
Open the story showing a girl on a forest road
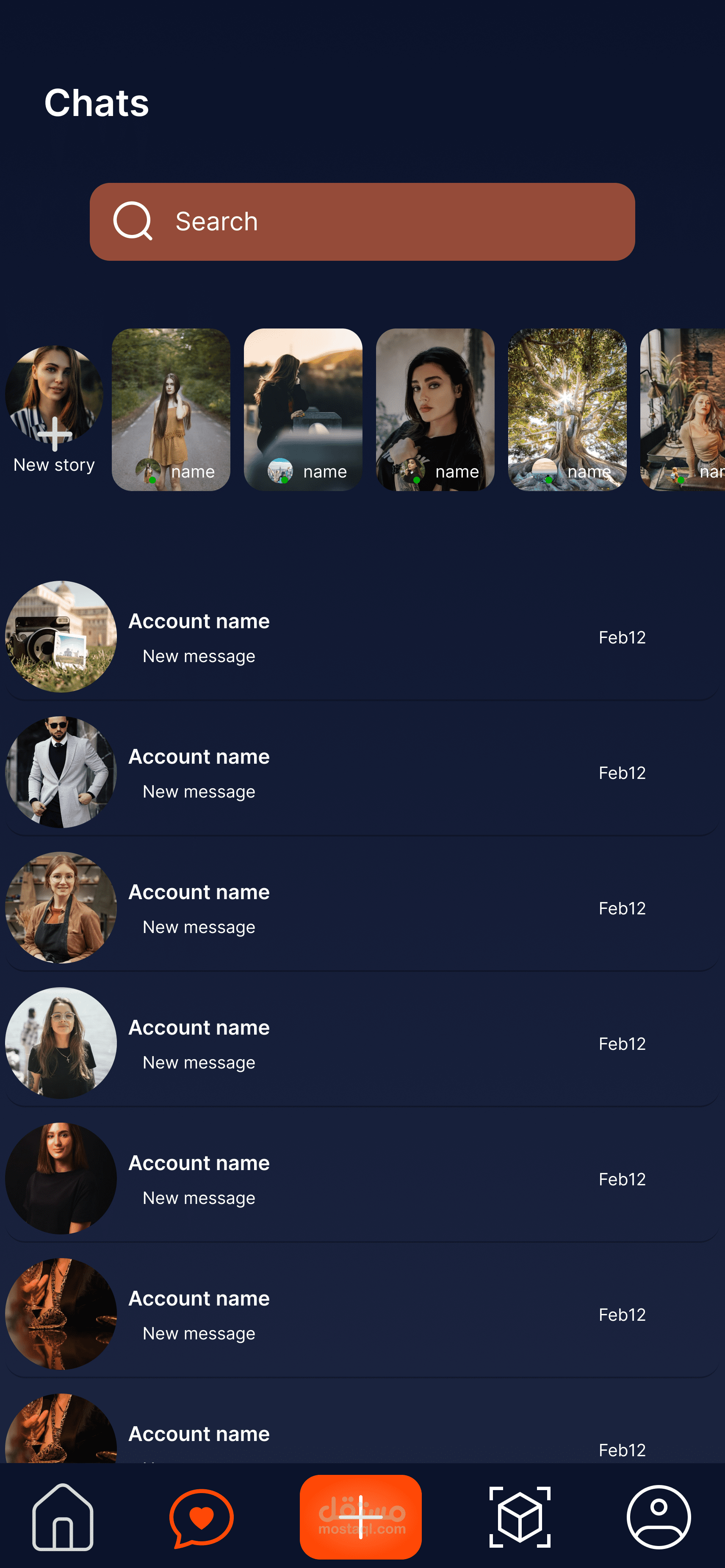tap(170, 409)
